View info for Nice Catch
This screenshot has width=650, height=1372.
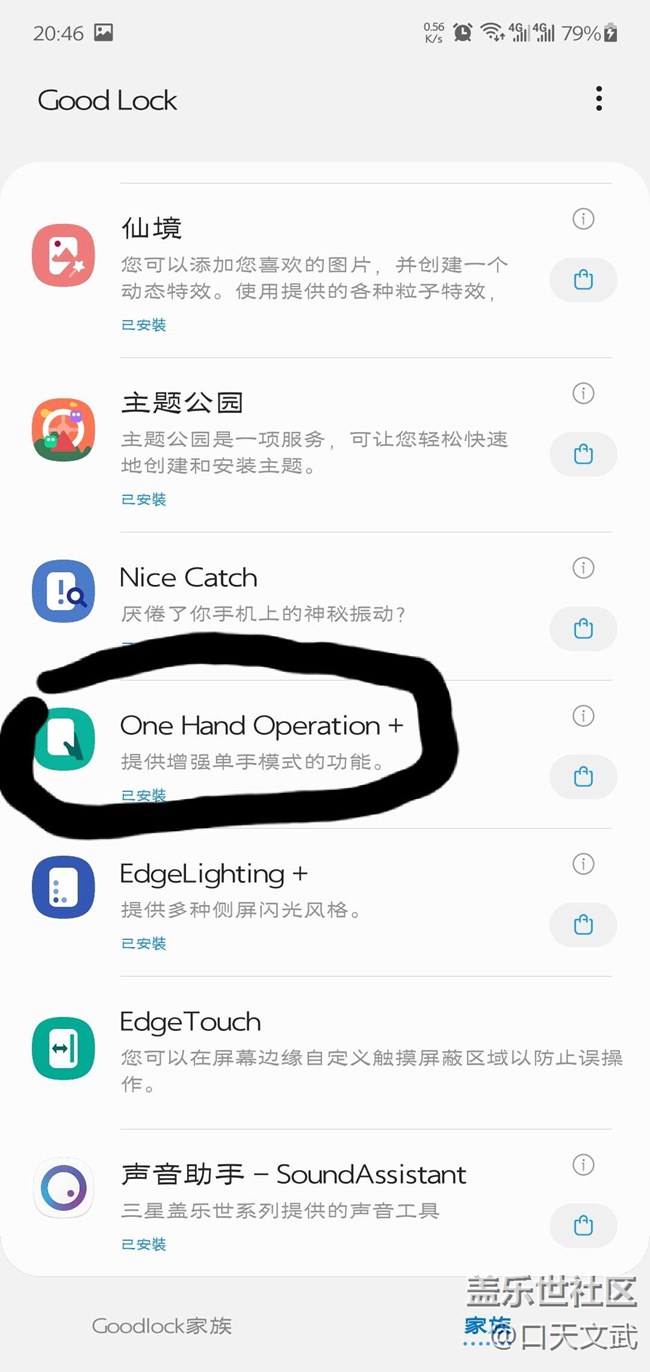point(583,567)
